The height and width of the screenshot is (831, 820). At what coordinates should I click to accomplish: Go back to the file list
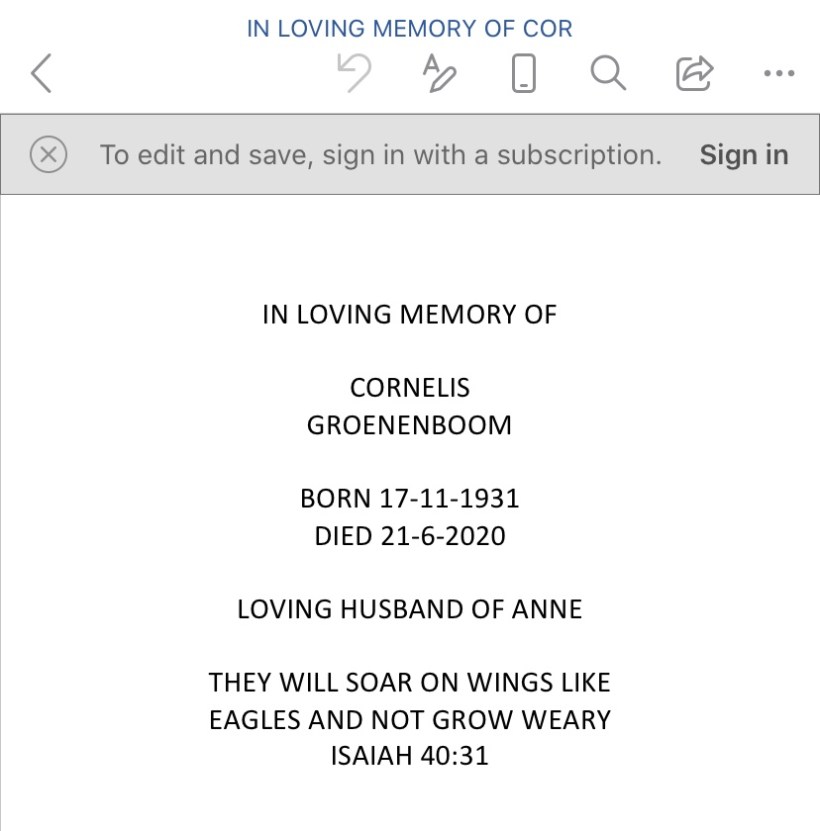click(41, 73)
